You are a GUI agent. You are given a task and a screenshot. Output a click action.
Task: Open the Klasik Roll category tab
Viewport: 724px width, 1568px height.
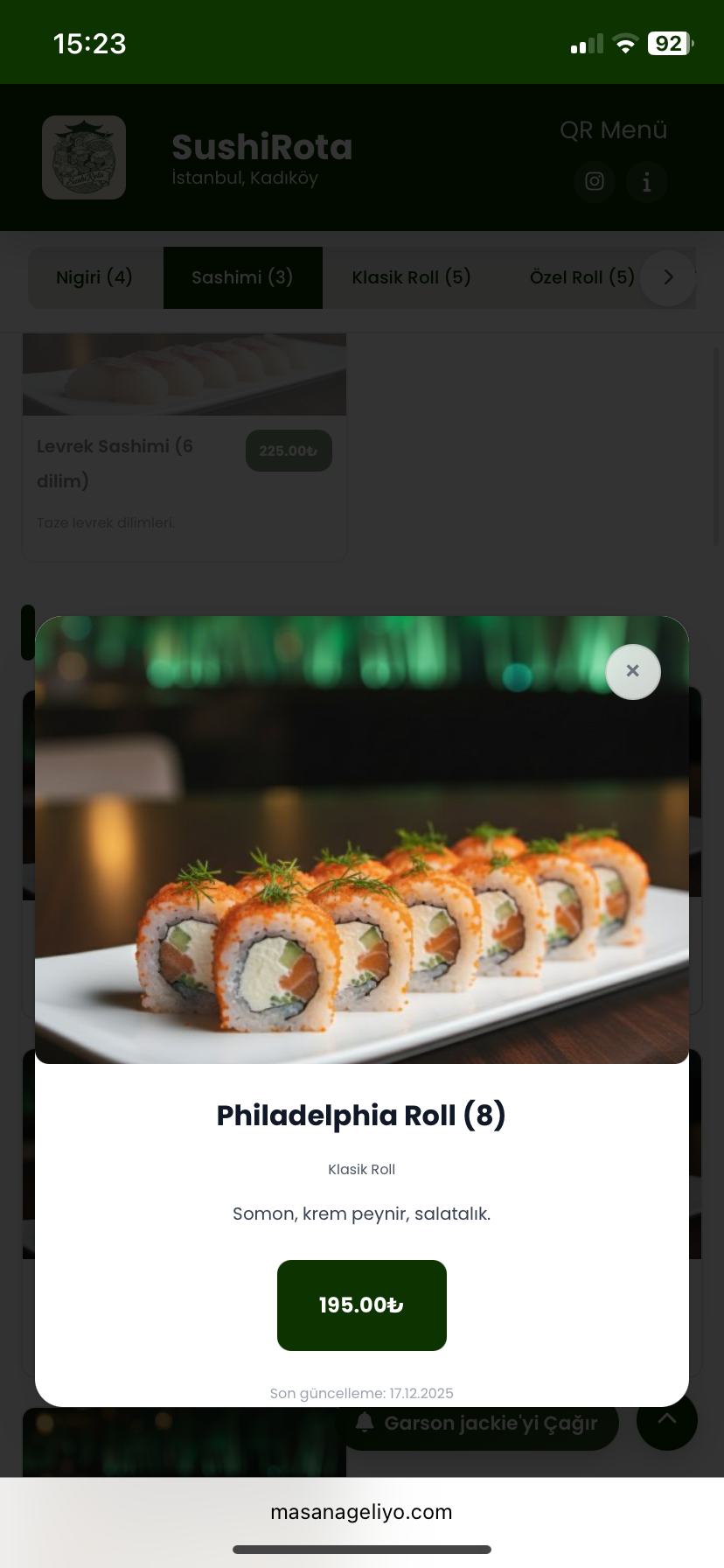pos(411,277)
